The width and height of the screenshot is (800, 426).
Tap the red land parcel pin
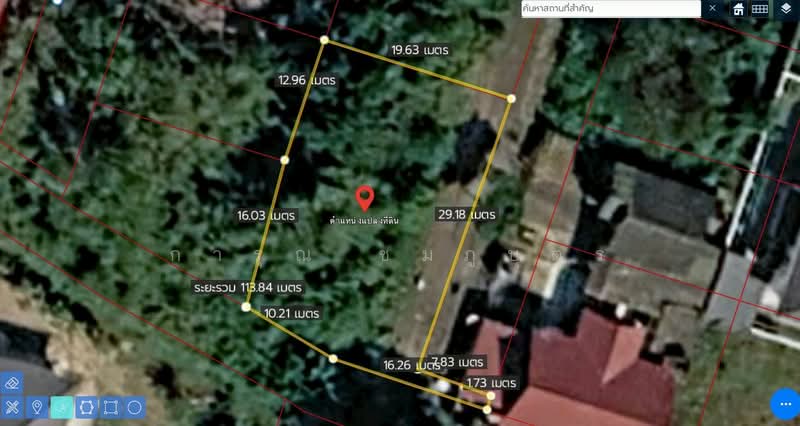[365, 197]
